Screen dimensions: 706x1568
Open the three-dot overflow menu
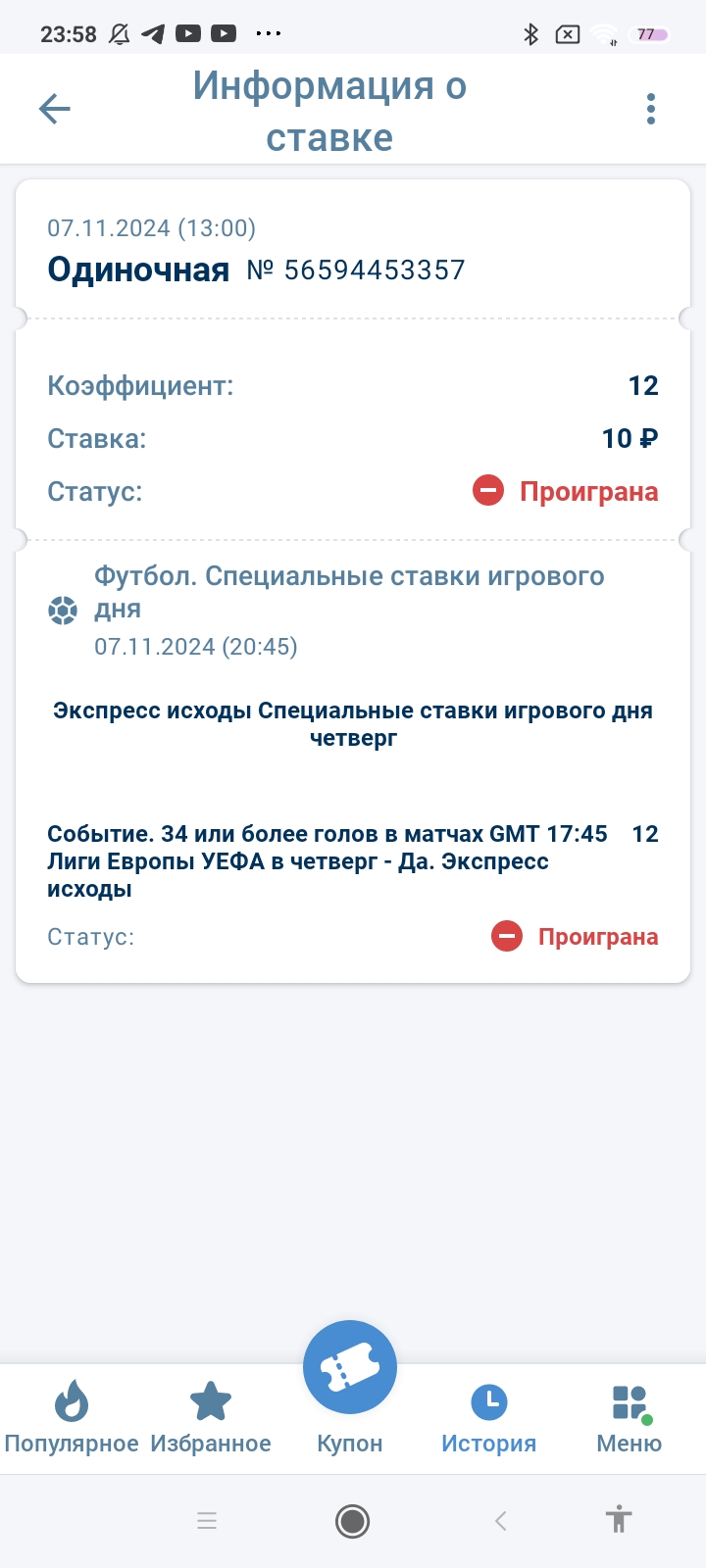(650, 109)
